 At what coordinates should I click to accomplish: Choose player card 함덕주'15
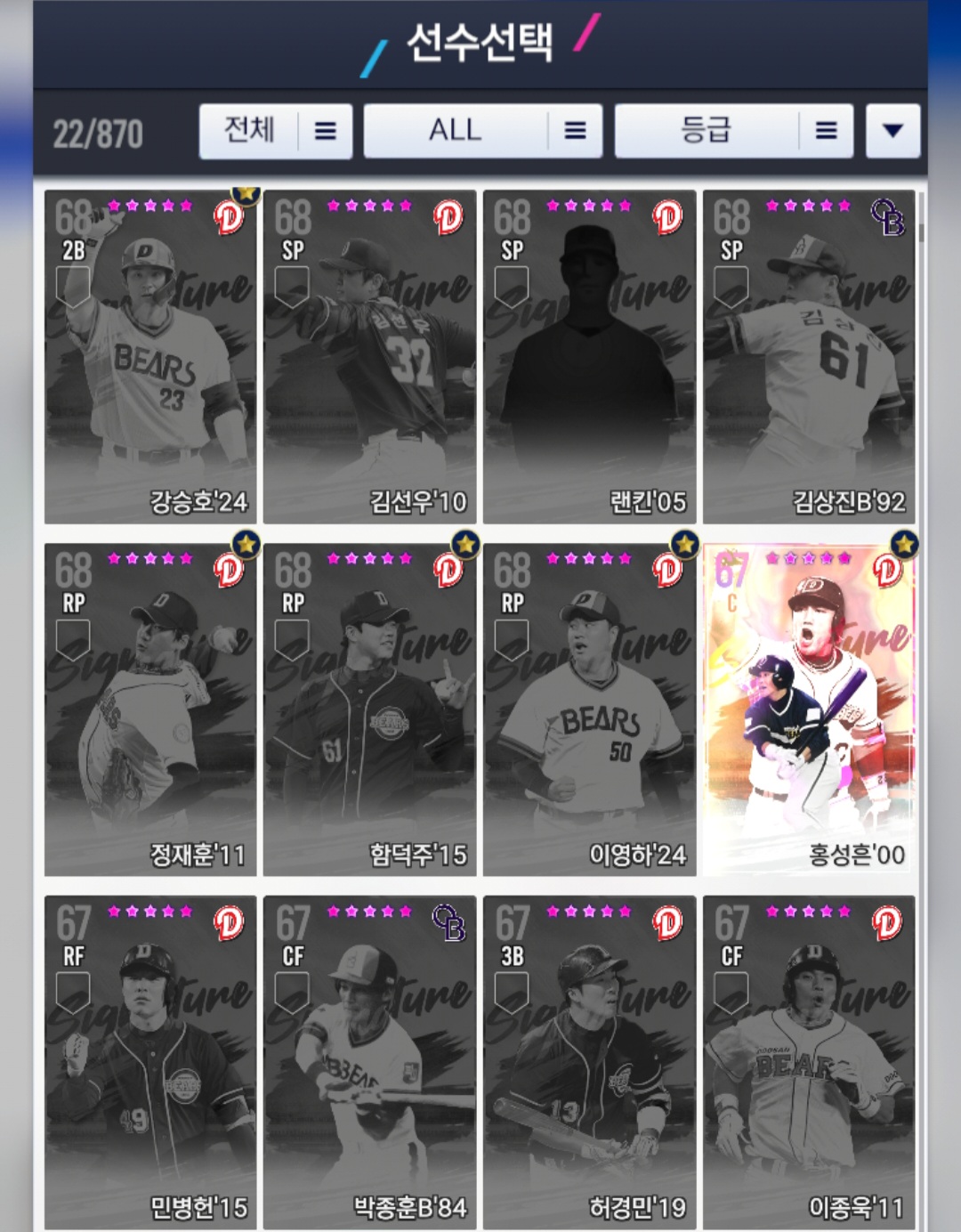369,709
